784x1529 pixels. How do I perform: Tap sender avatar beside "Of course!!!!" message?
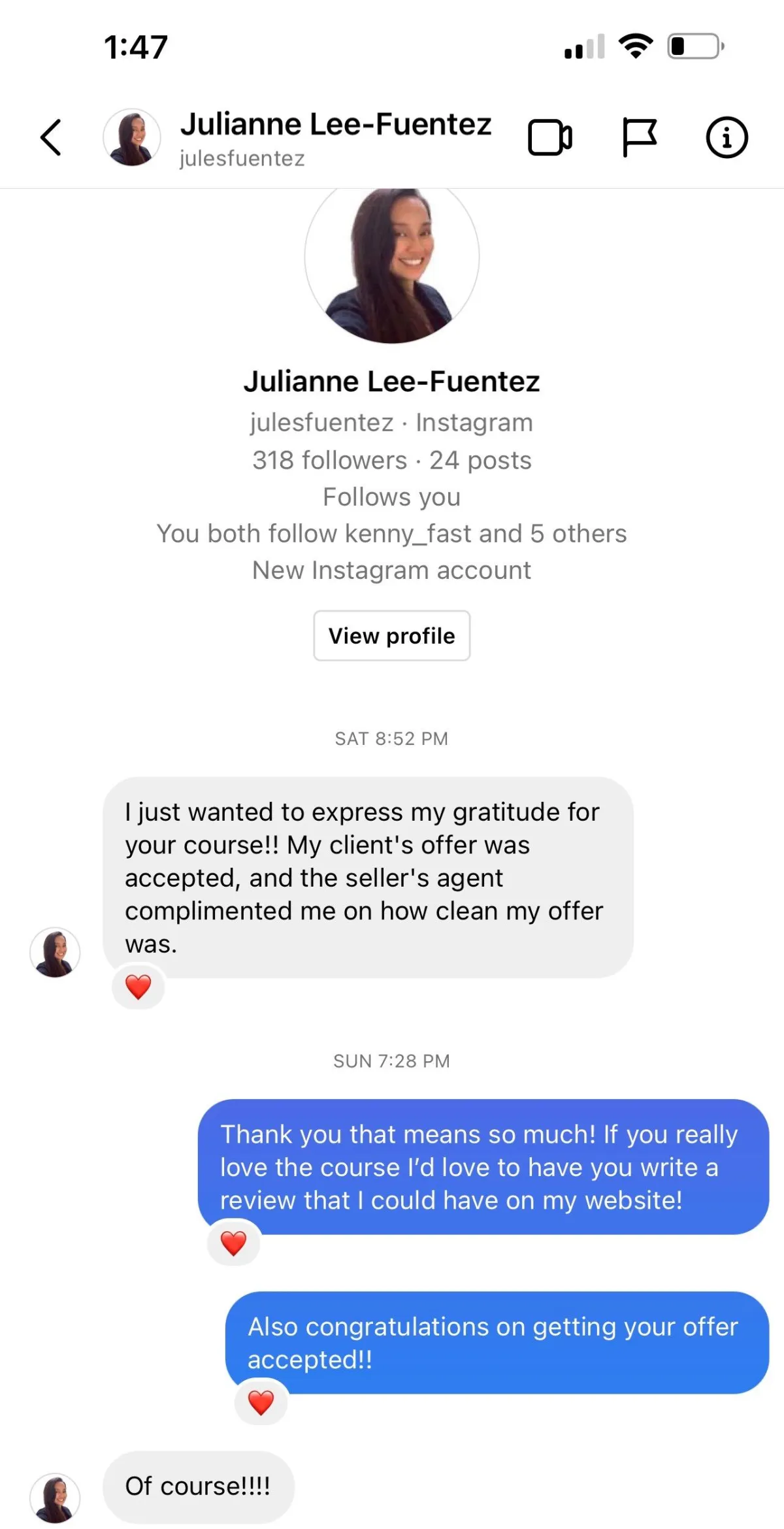(x=55, y=1498)
